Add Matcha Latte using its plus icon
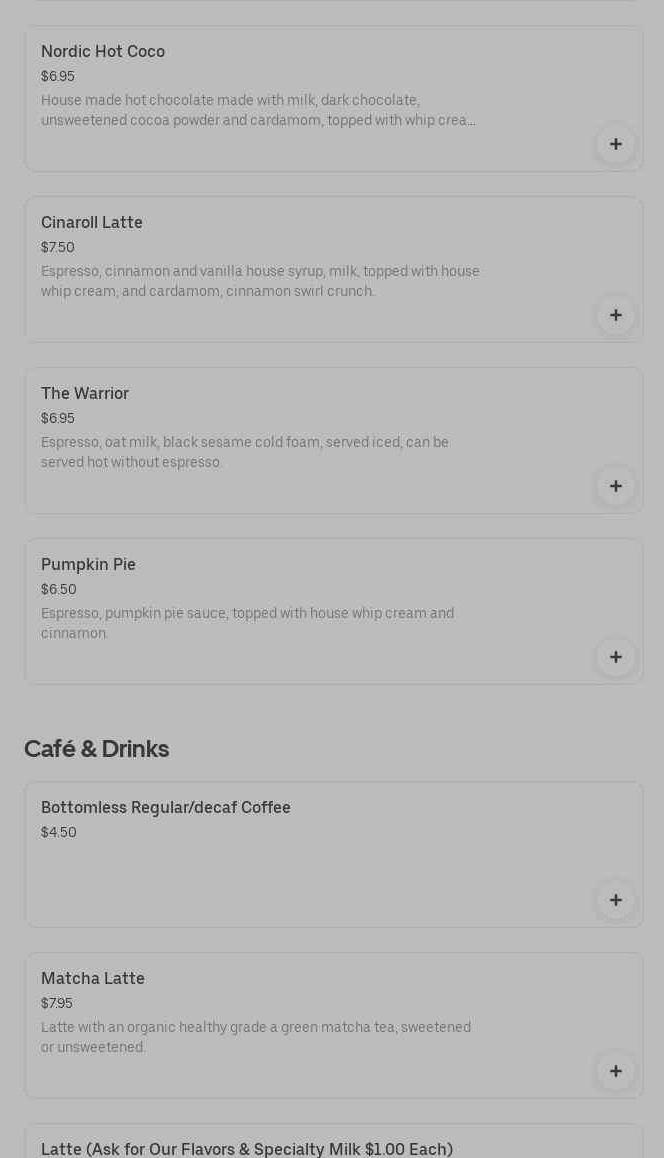 pyautogui.click(x=615, y=1071)
